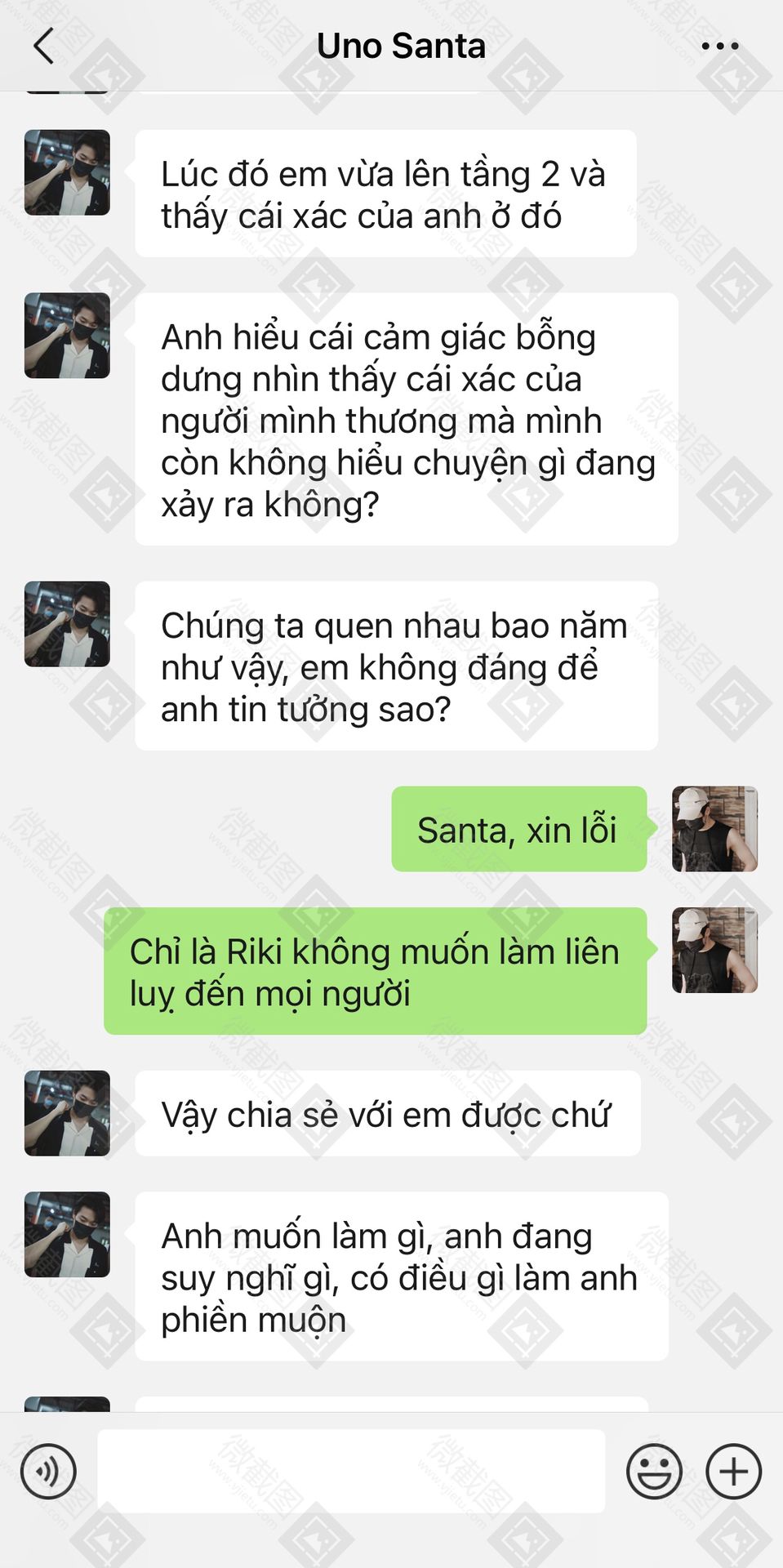783x1568 pixels.
Task: Open the plus attachments menu
Action: pos(733,1472)
